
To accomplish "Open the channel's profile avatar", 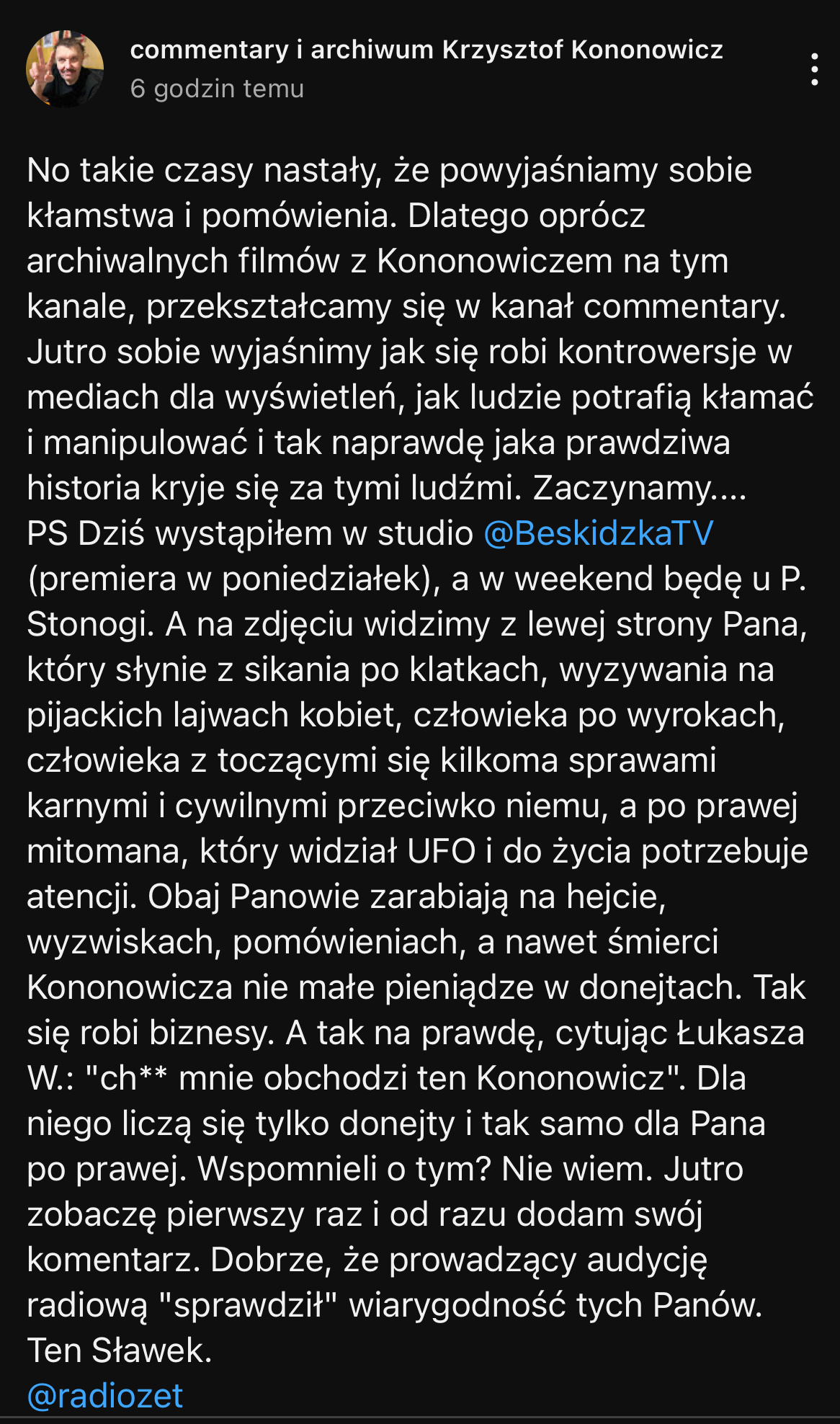I will (x=65, y=69).
